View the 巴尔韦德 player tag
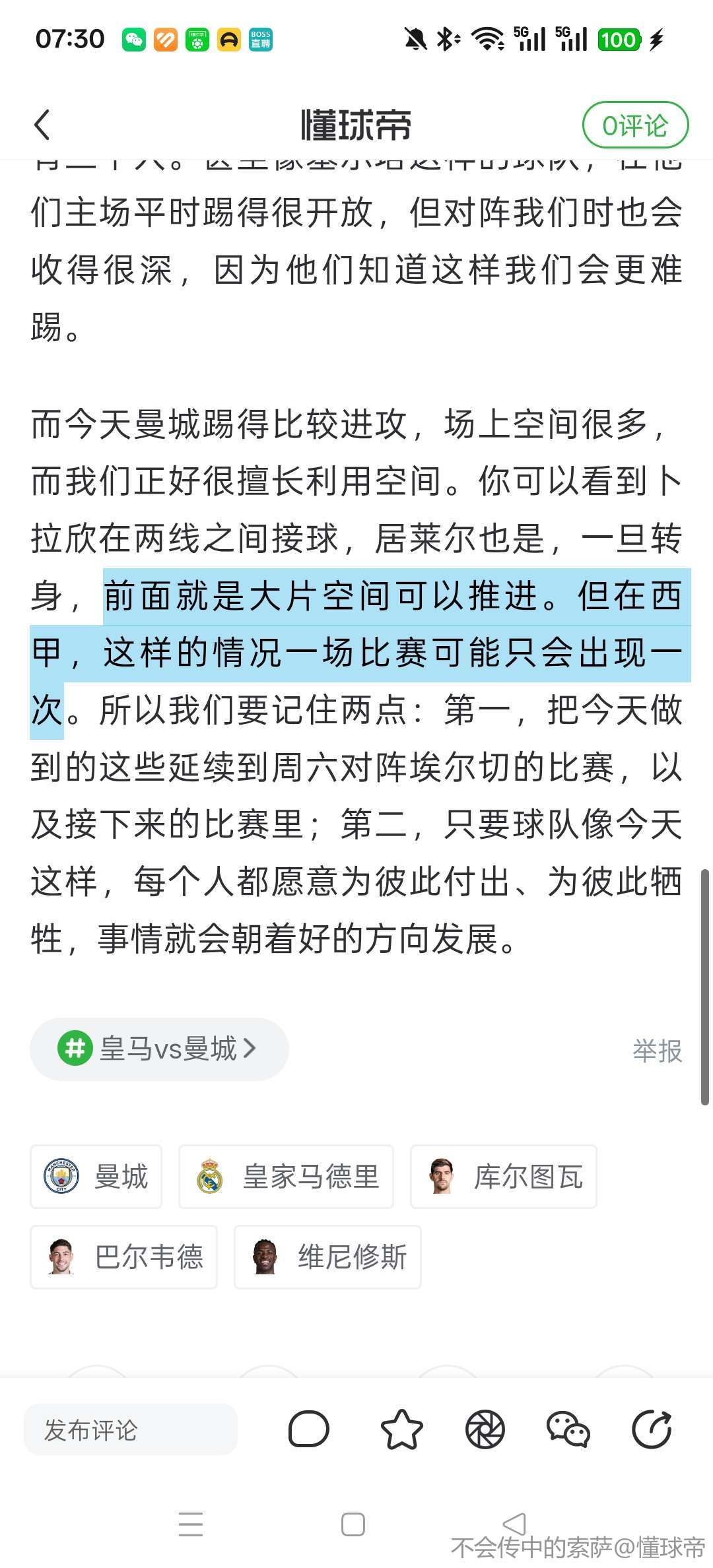713x1568 pixels. tap(123, 1257)
